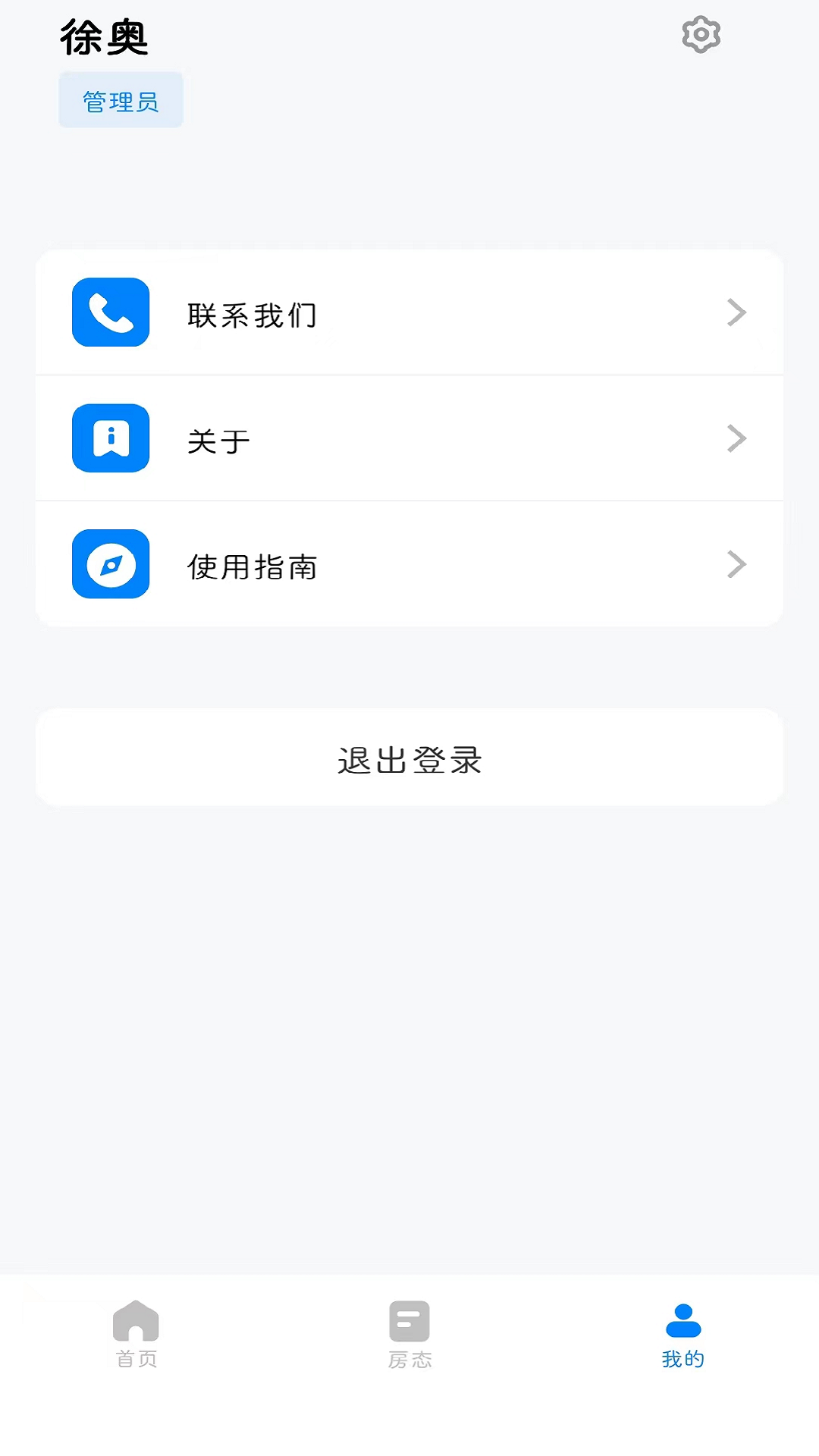819x1456 pixels.
Task: Click the settings cog at top right
Action: pos(701,33)
